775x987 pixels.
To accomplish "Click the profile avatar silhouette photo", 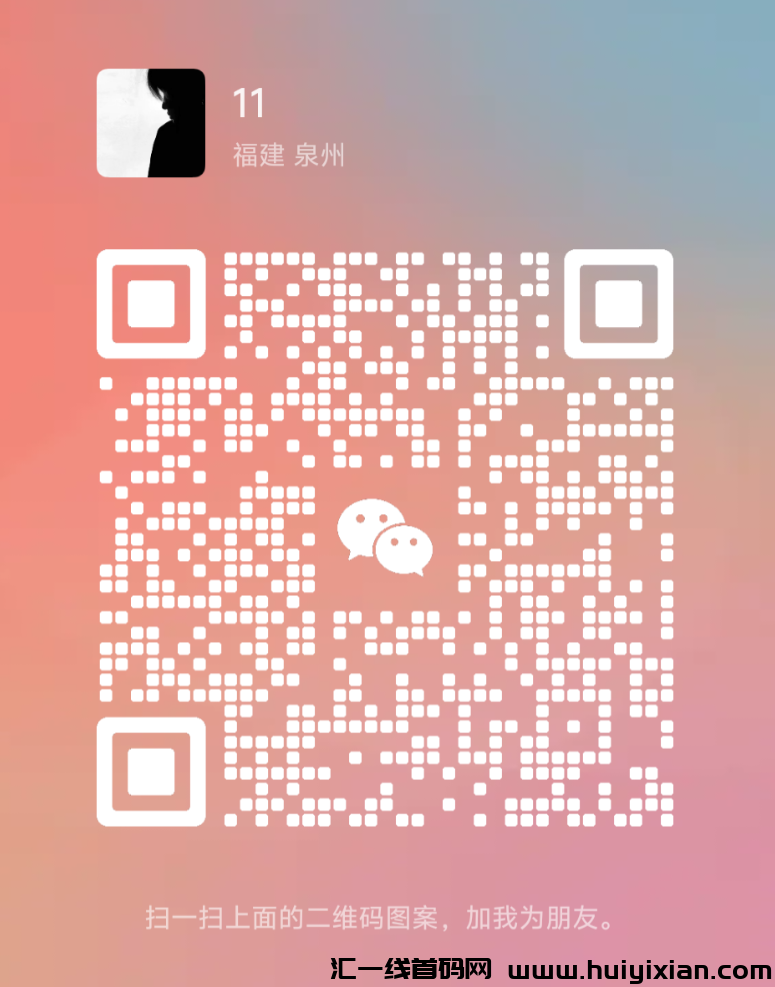I will coord(150,122).
